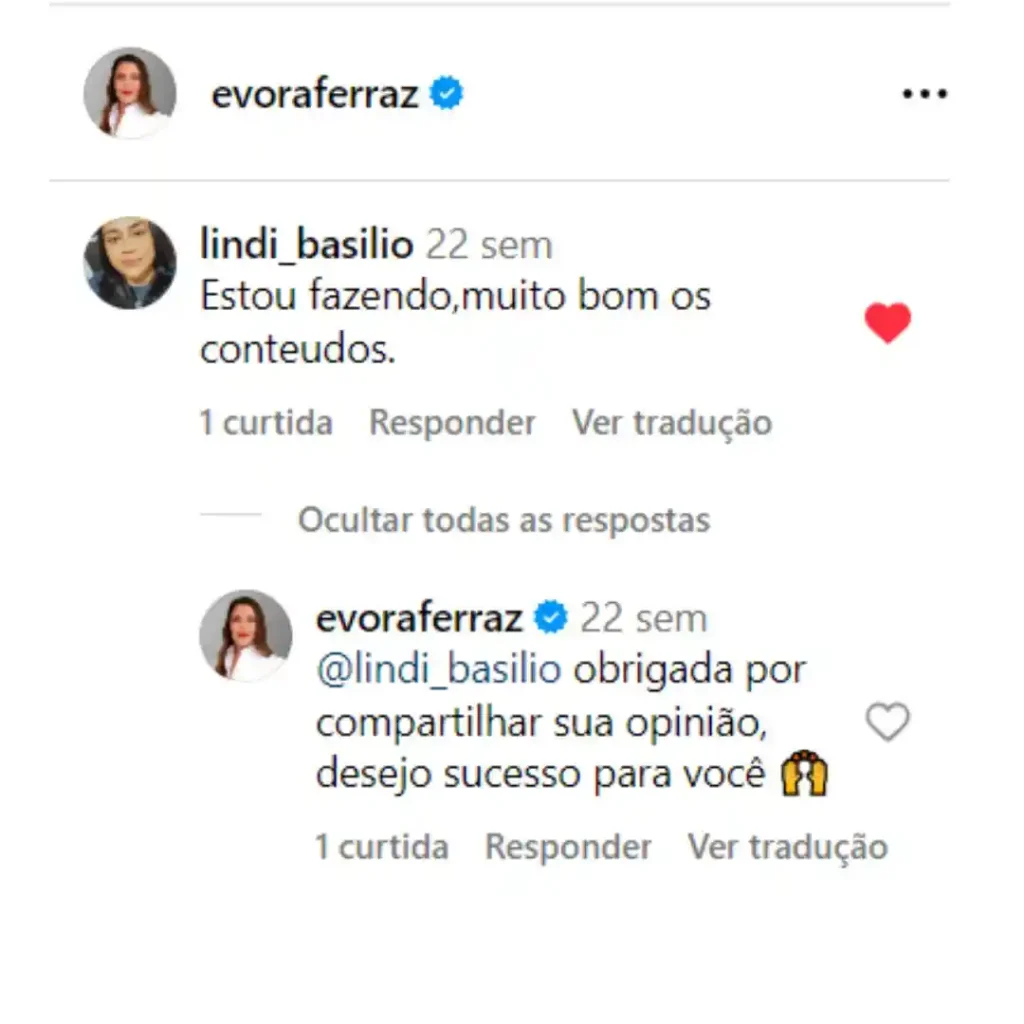This screenshot has height=1024, width=1024.
Task: Open evoraferraz avatar beside the reply
Action: [246, 636]
